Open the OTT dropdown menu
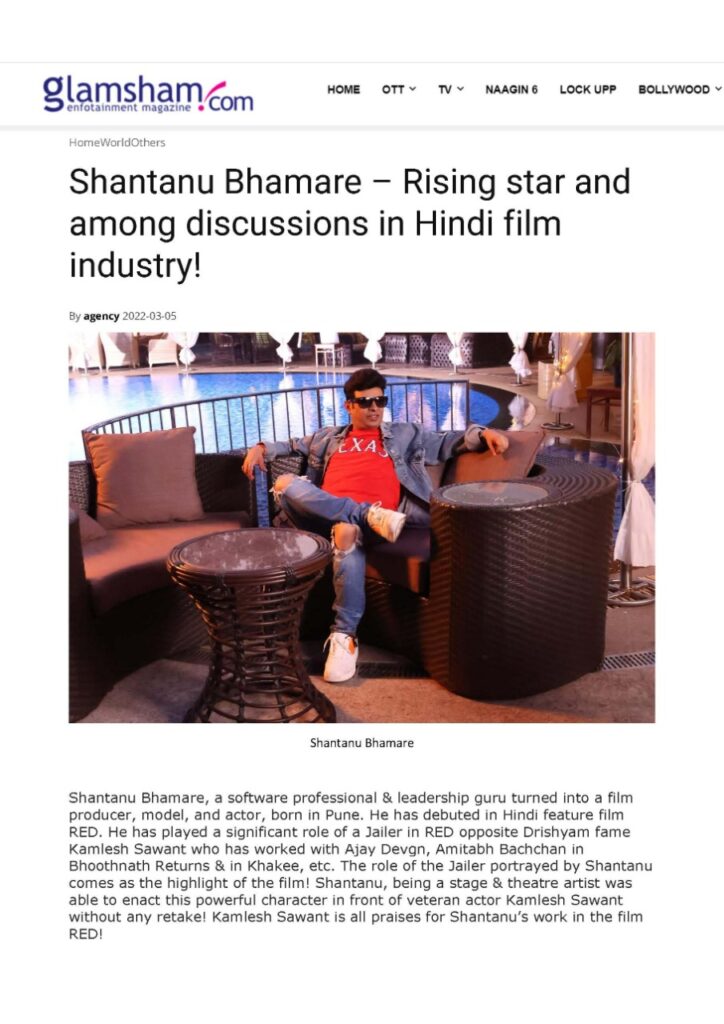Image resolution: width=724 pixels, height=1024 pixels. click(x=392, y=89)
